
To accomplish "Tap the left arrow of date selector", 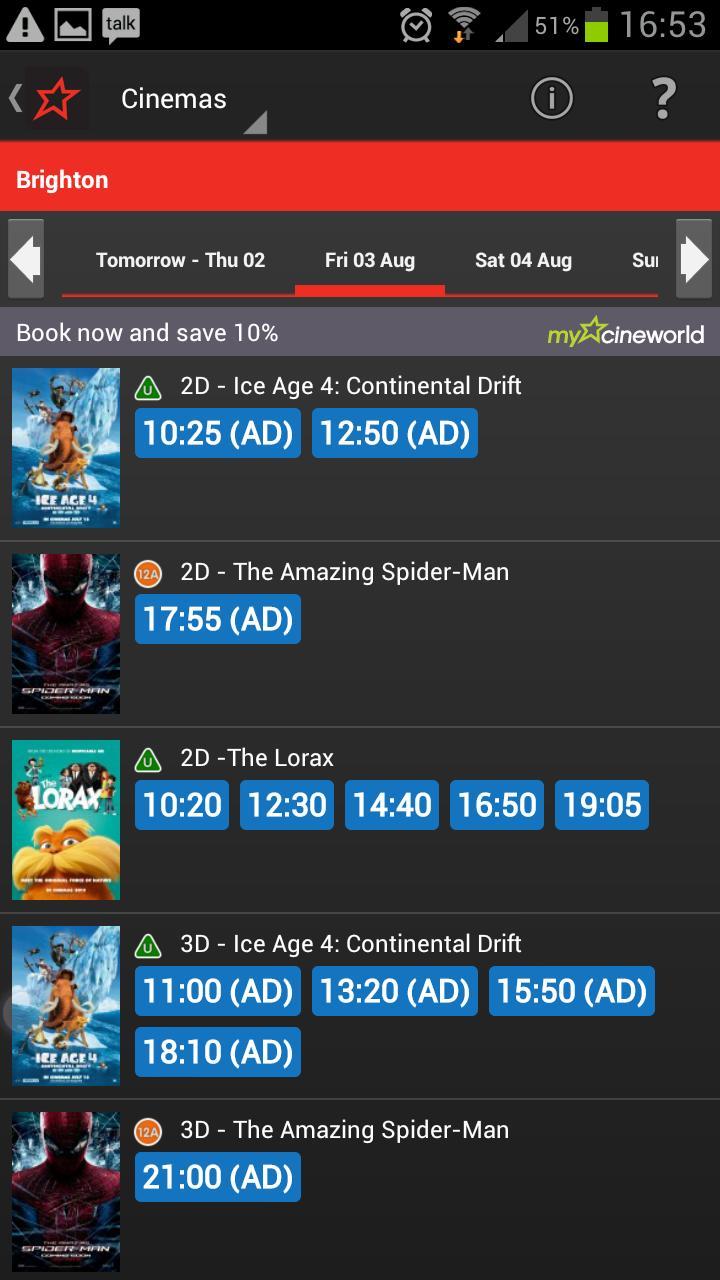I will click(26, 260).
